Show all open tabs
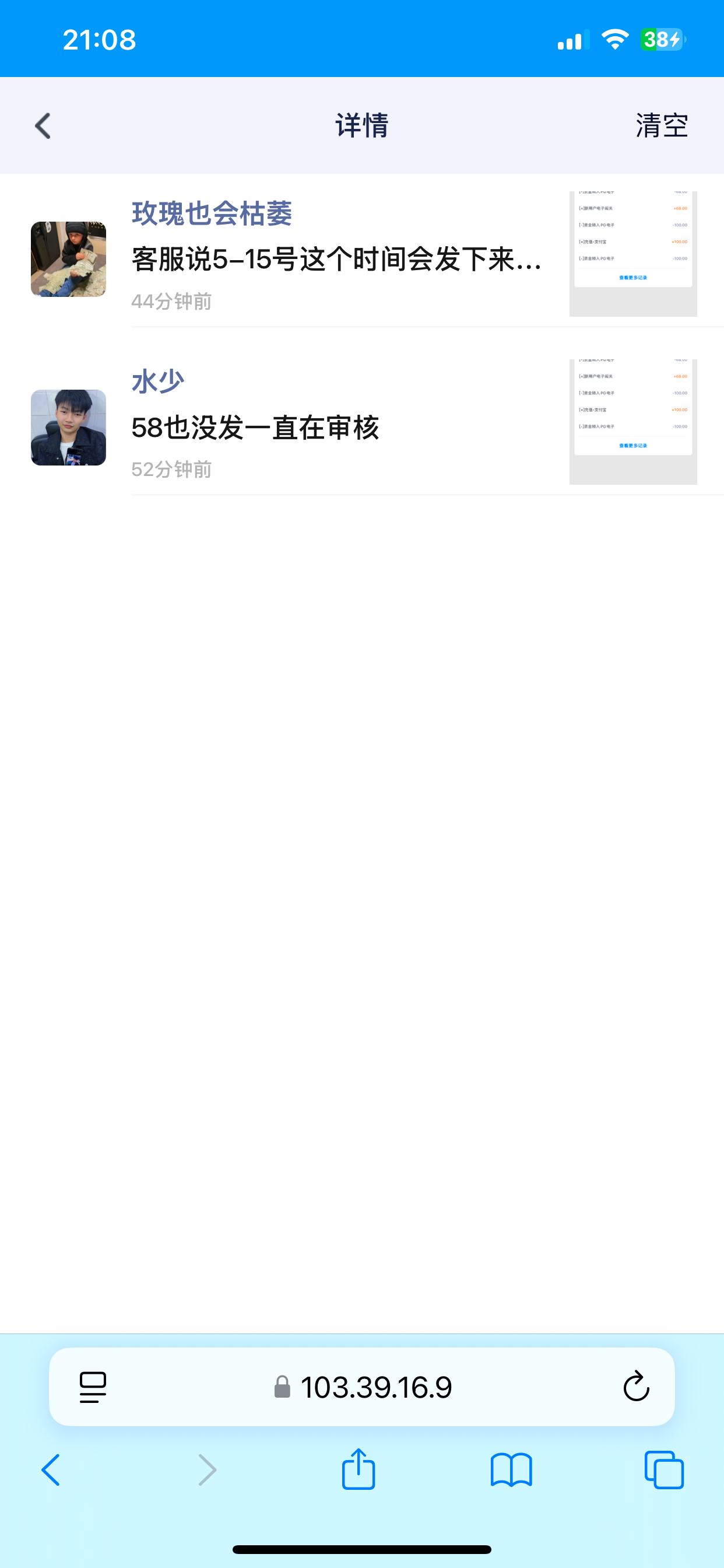Screen dimensions: 724x1568 coord(664,1470)
